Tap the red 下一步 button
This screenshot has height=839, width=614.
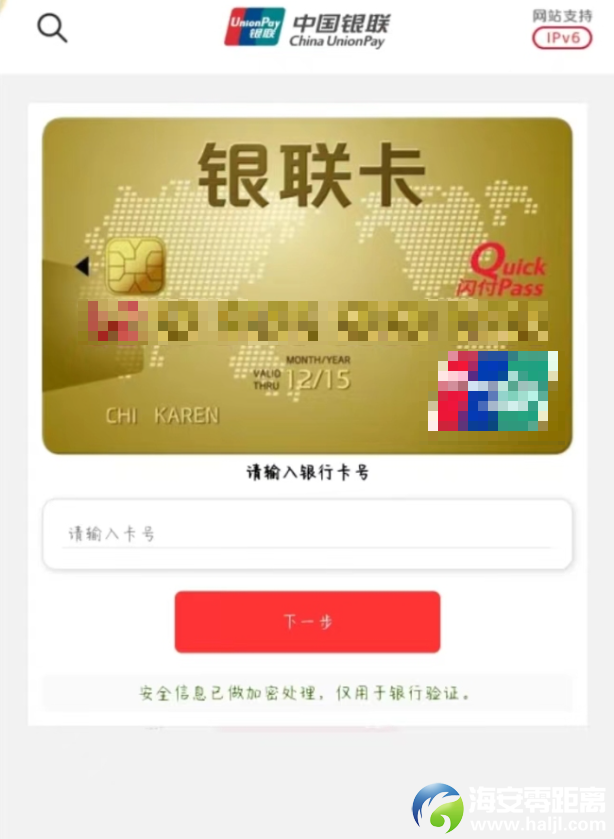[x=307, y=622]
